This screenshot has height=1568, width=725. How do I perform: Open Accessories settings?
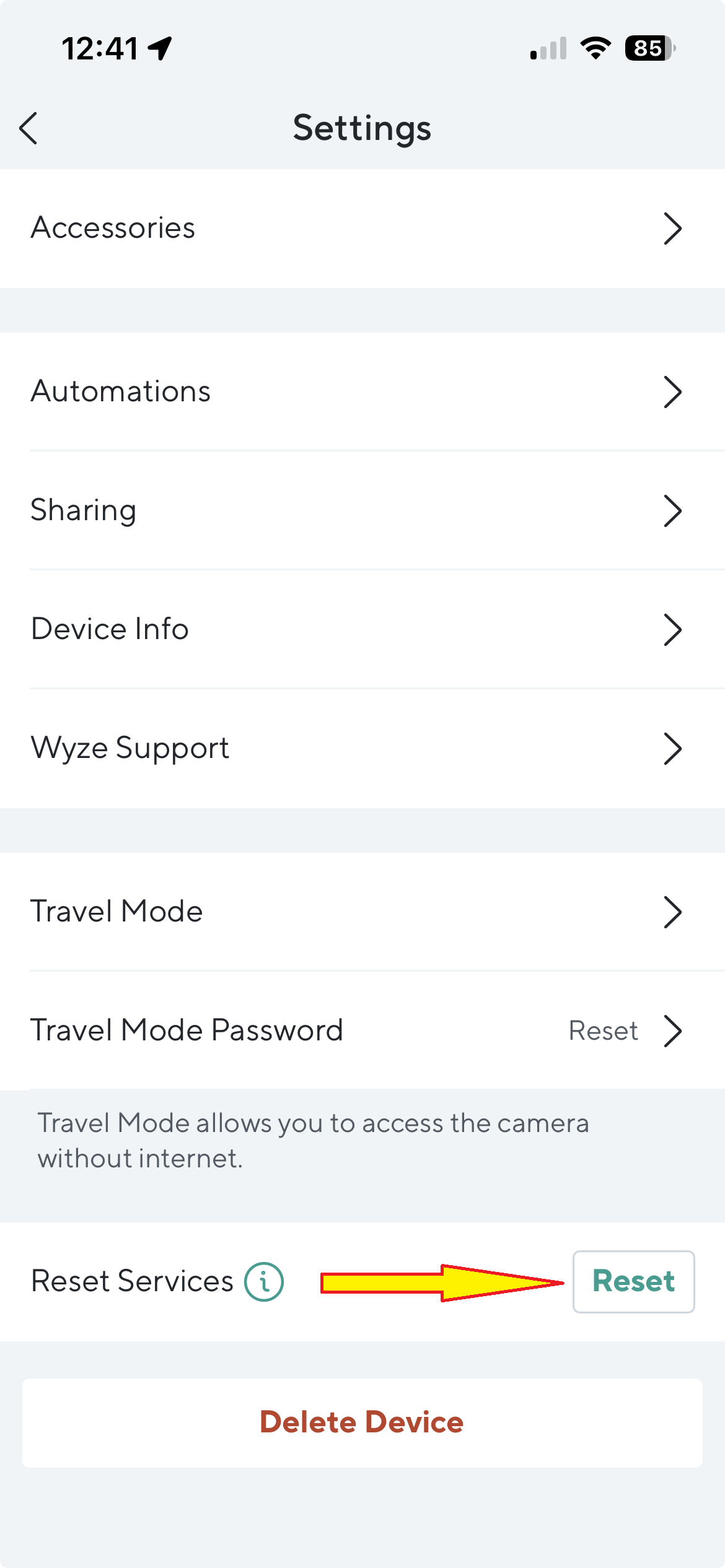click(x=362, y=228)
